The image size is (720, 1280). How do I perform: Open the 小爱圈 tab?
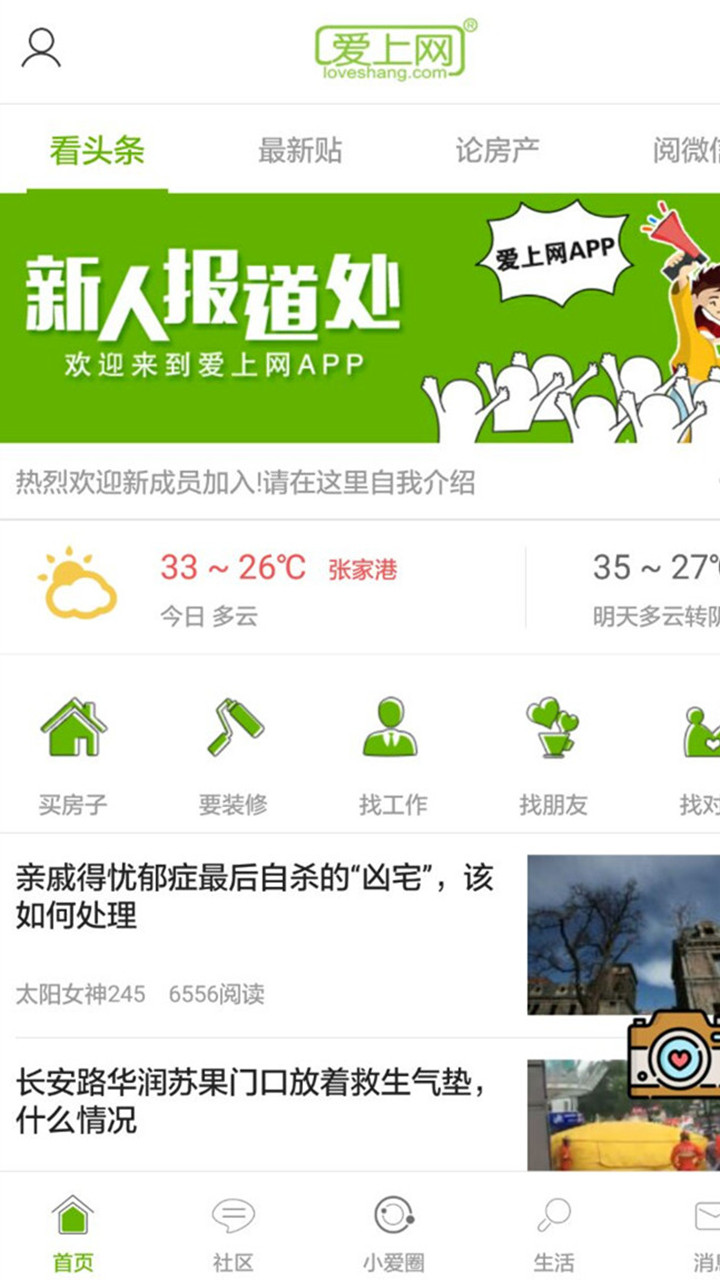point(393,1233)
